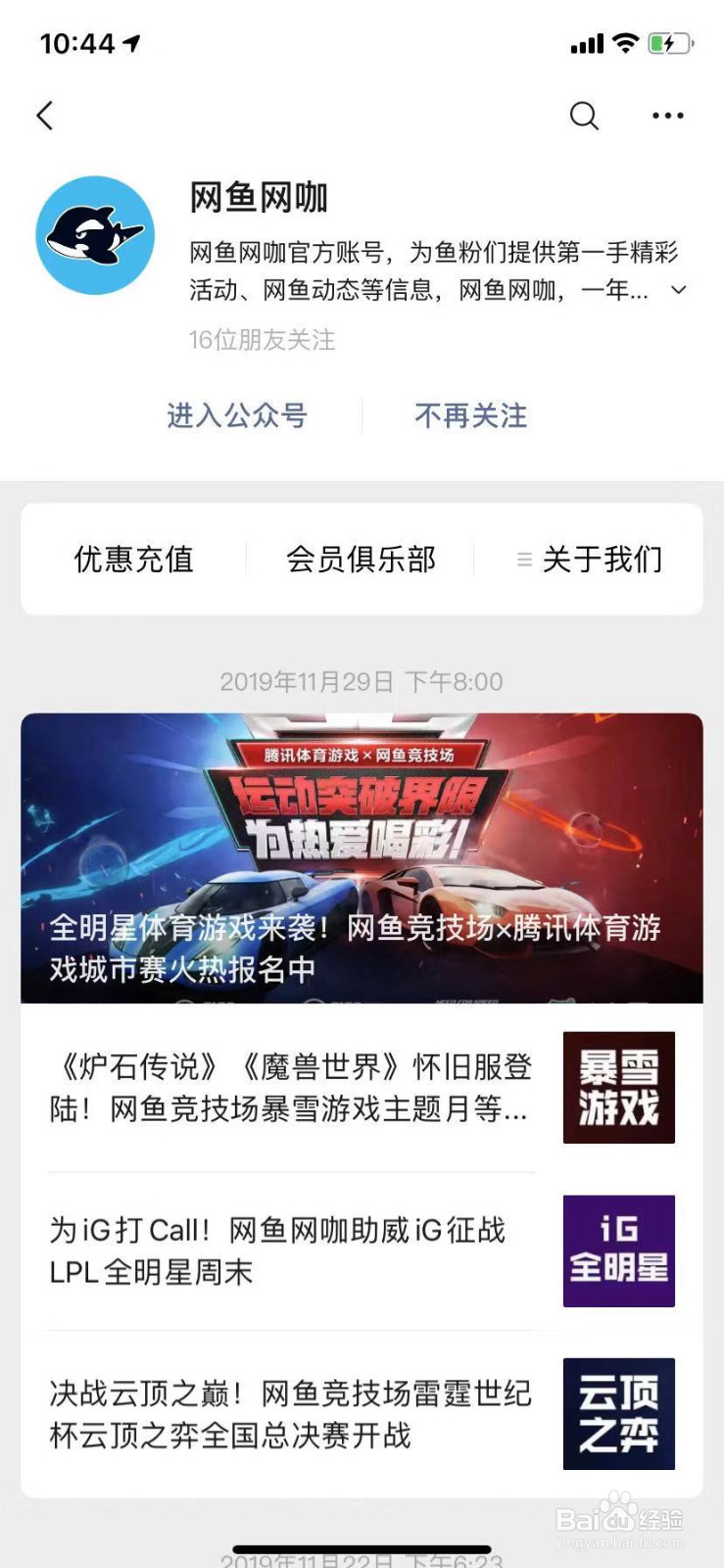Tap the iG全明星 article icon
724x1568 pixels.
click(618, 1250)
